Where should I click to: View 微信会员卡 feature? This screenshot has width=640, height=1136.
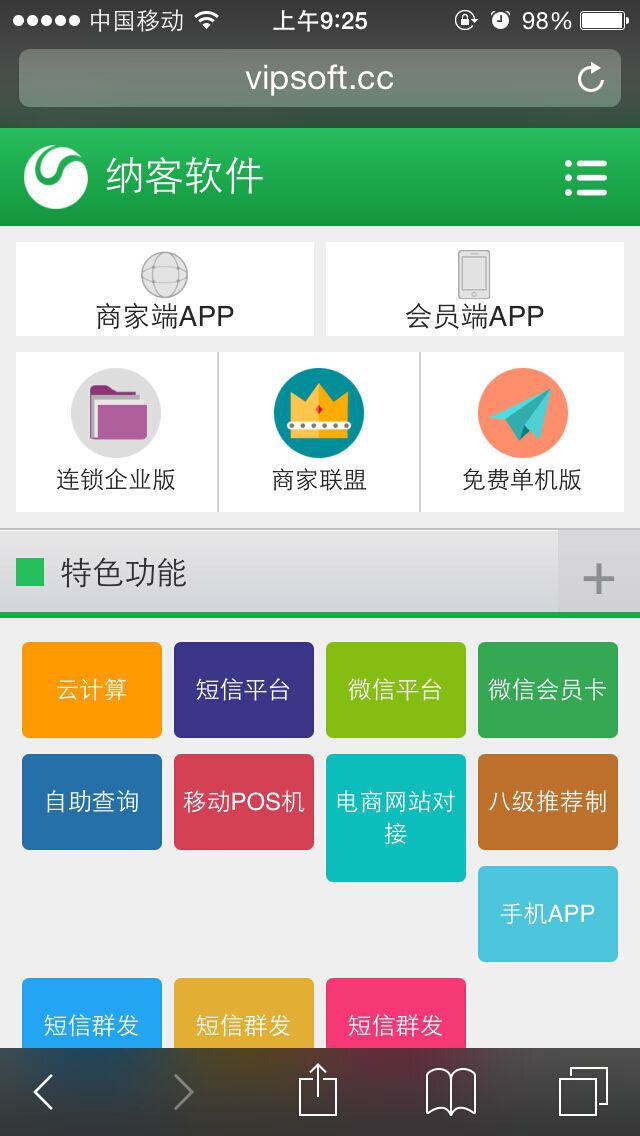tap(548, 690)
